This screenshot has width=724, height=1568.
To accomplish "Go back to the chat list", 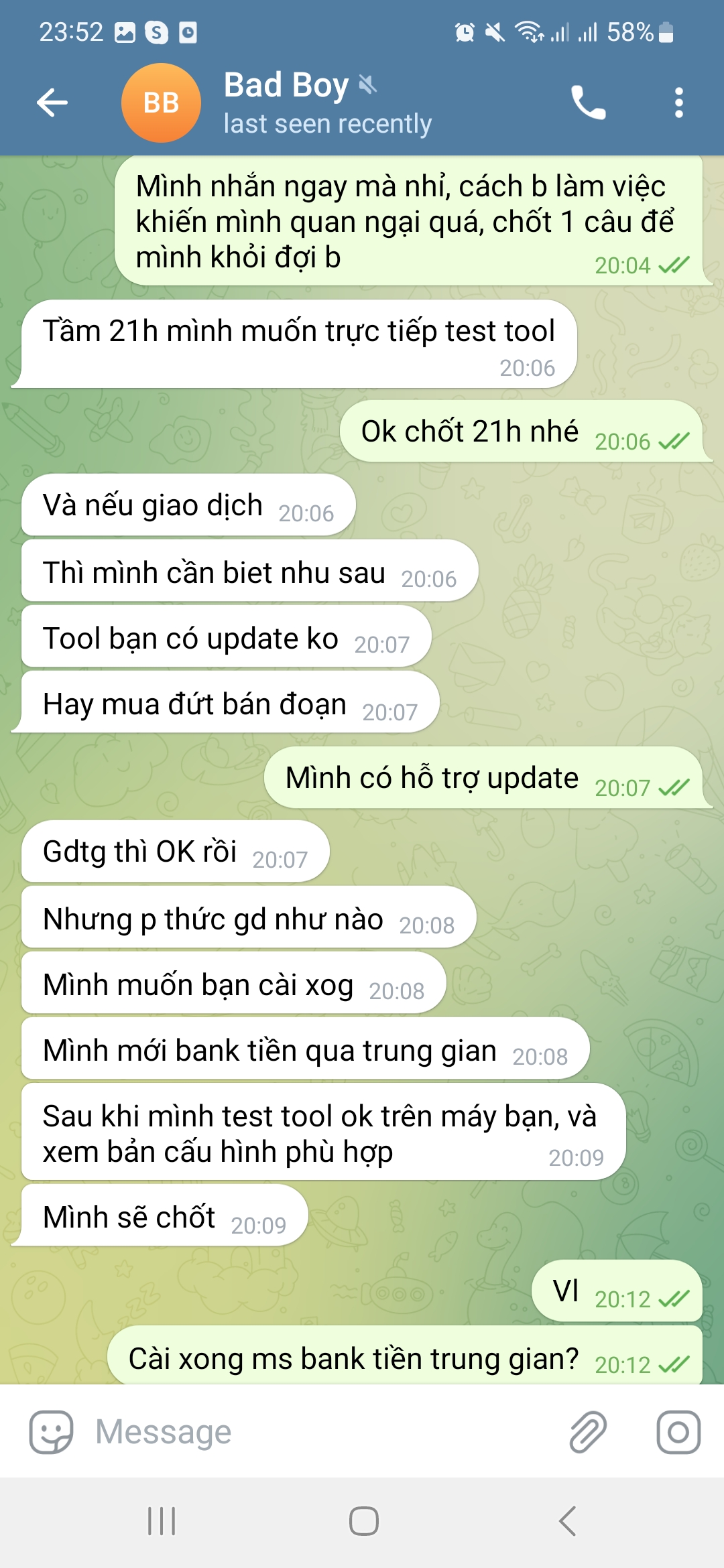I will tap(52, 103).
